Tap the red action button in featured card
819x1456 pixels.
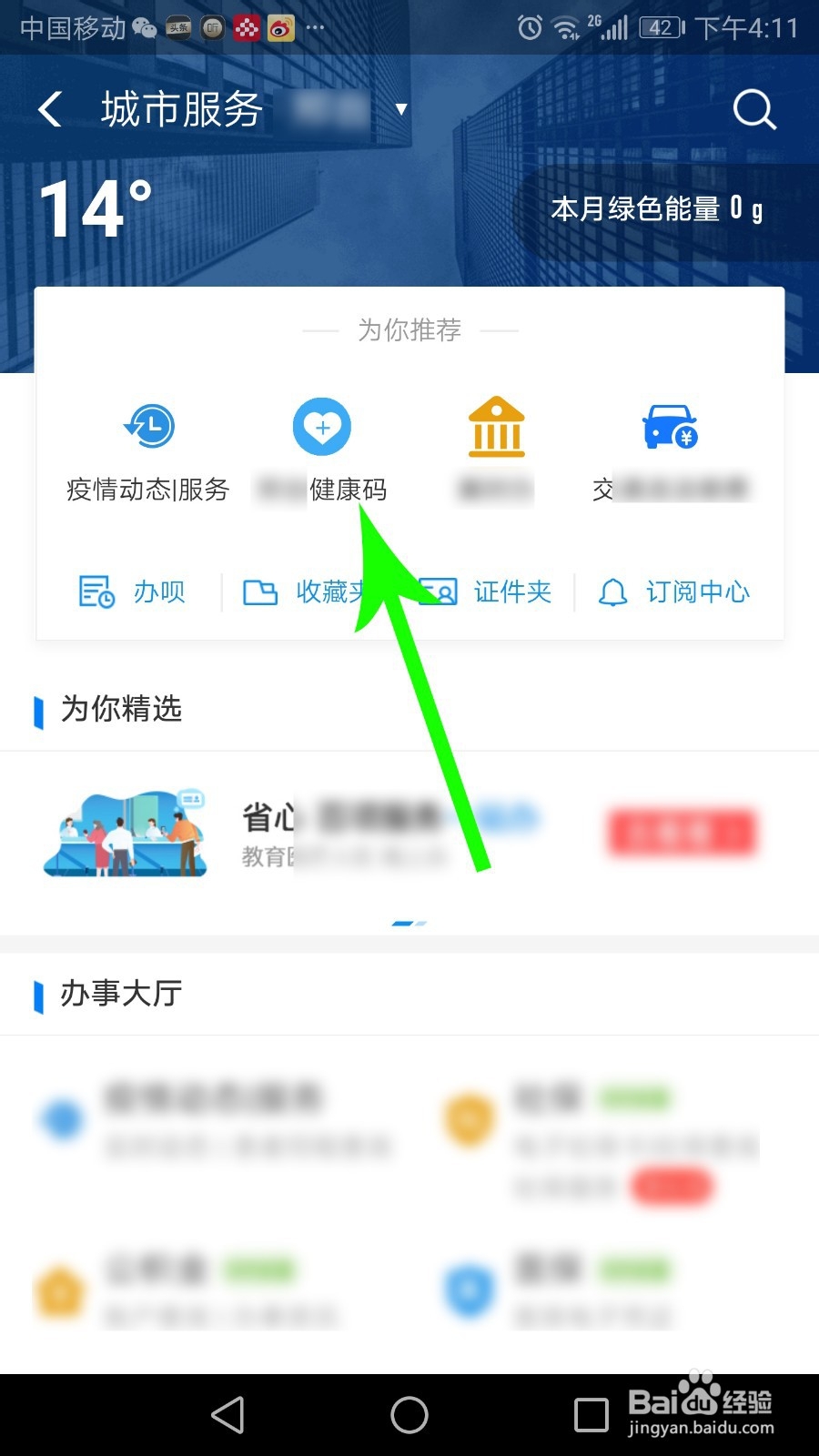pyautogui.click(x=682, y=831)
